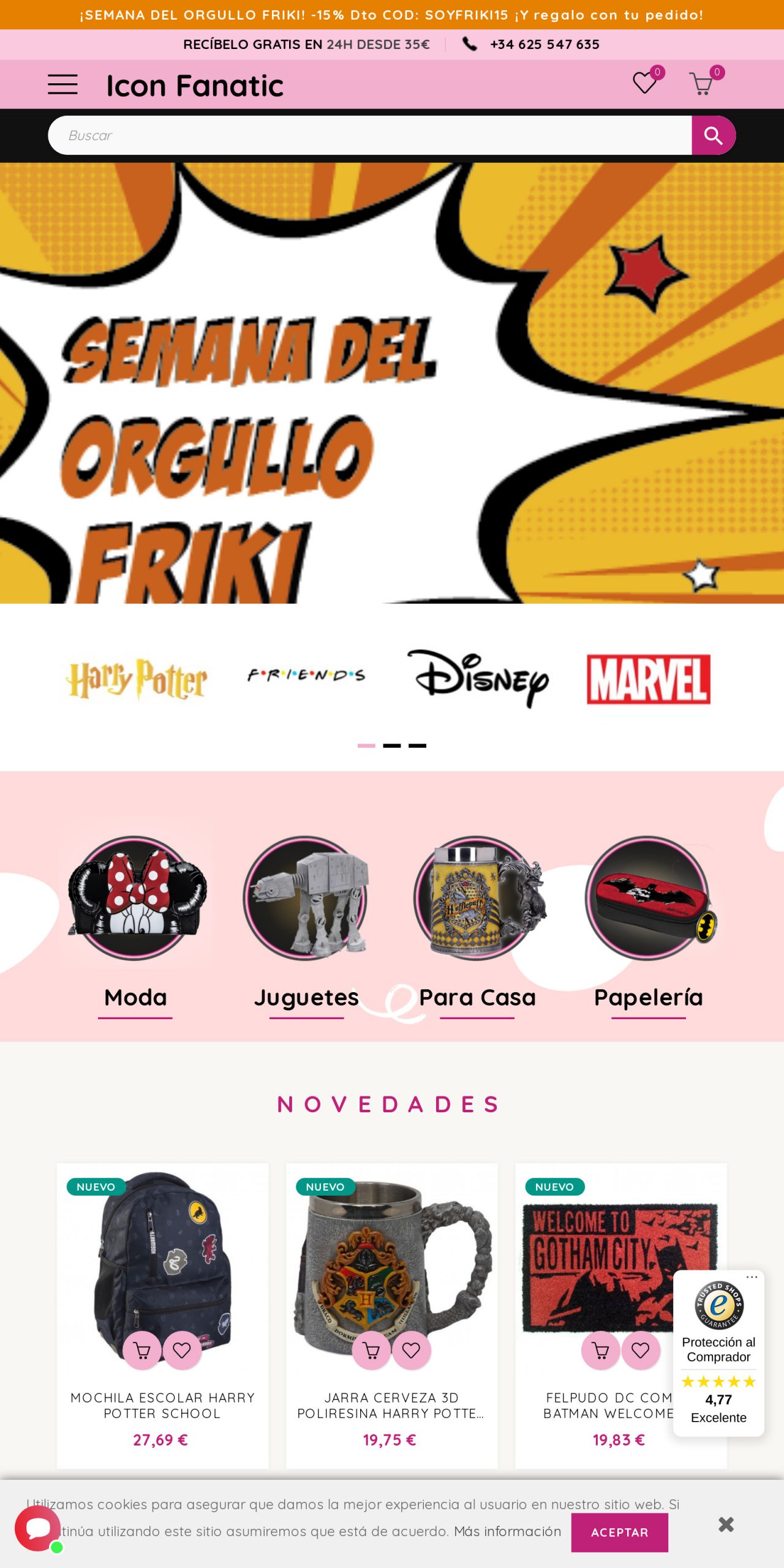Open the hamburger navigation menu
Image resolution: width=784 pixels, height=1568 pixels.
[x=63, y=85]
